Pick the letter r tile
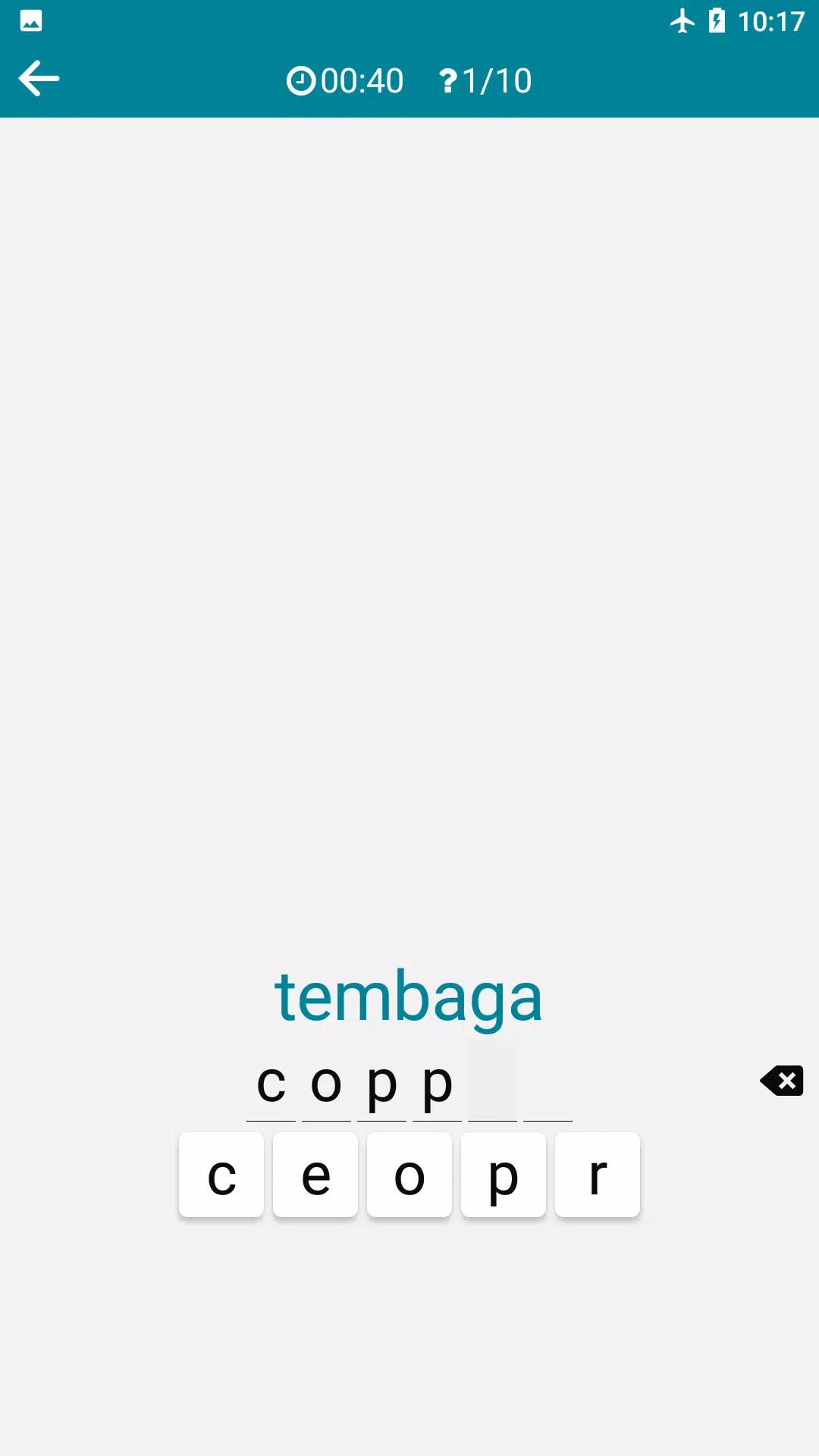The width and height of the screenshot is (819, 1456). tap(598, 1175)
